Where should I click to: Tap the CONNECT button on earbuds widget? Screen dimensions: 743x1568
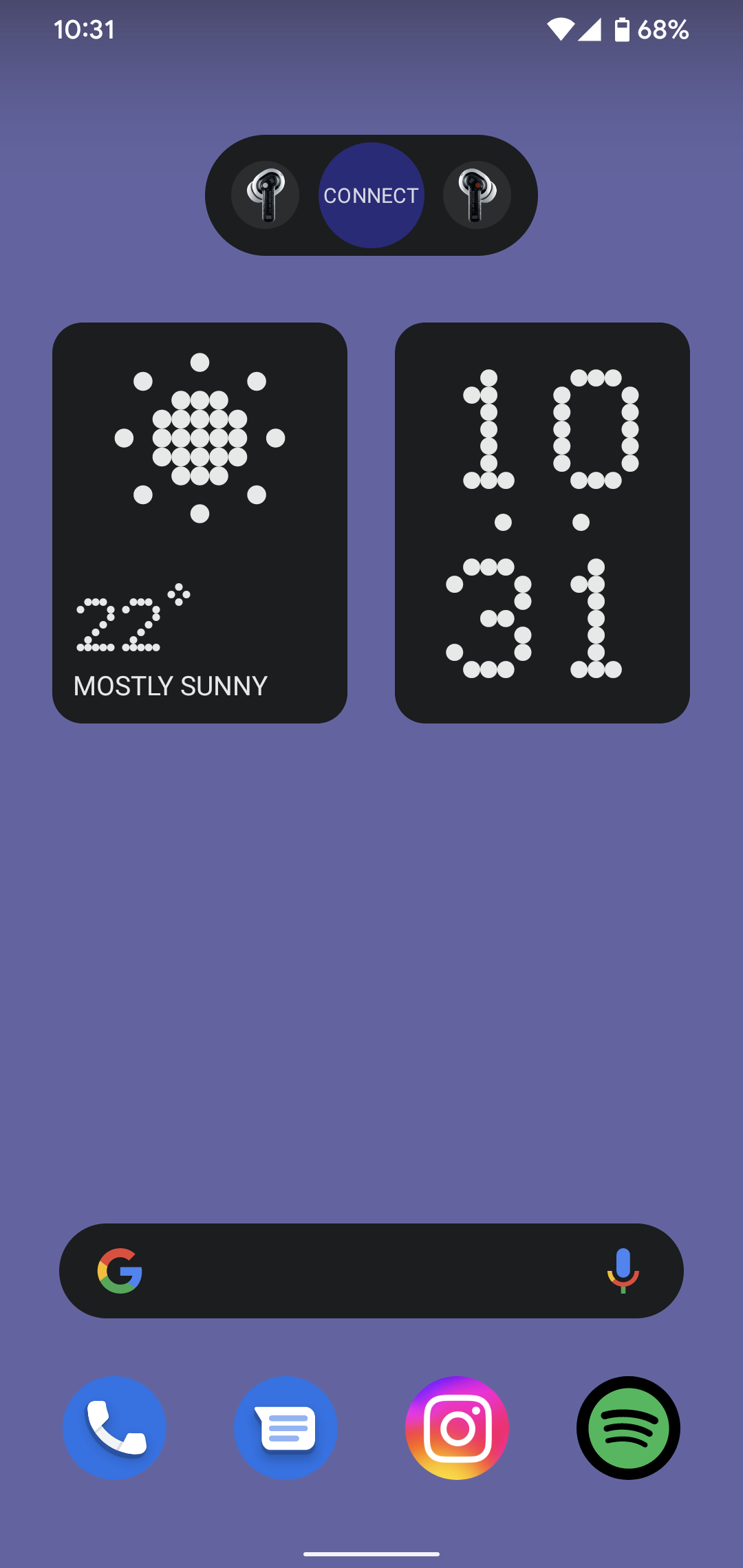pos(371,195)
